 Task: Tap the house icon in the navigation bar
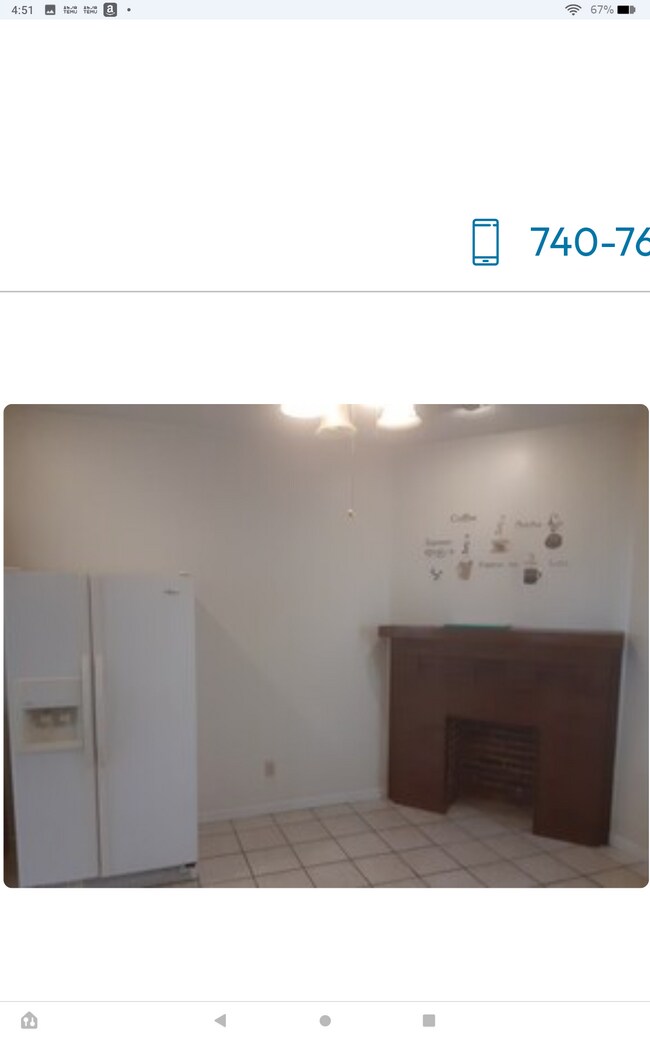[29, 1020]
